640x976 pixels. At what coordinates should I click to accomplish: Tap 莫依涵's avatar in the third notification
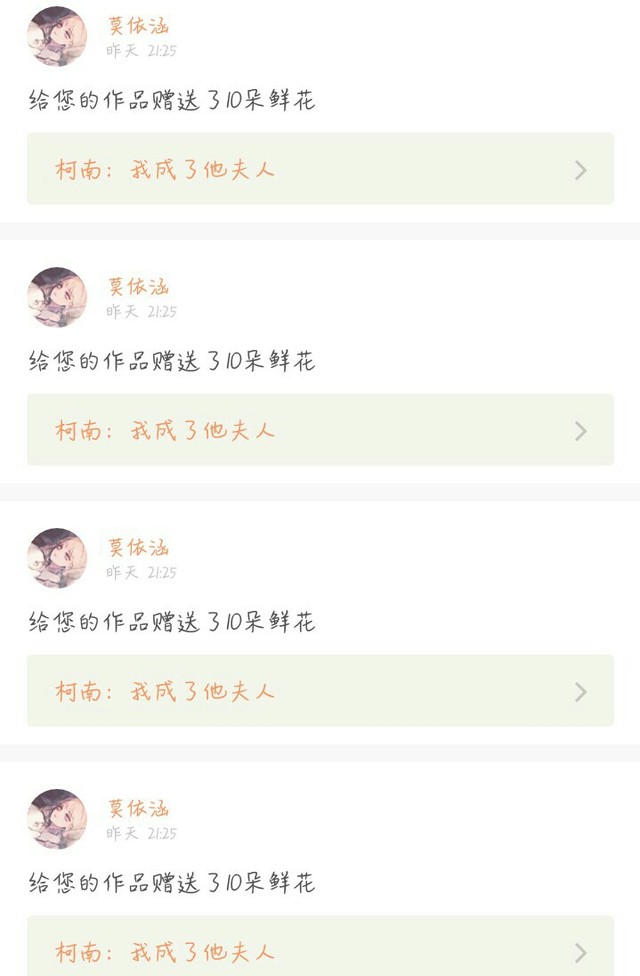(57, 558)
